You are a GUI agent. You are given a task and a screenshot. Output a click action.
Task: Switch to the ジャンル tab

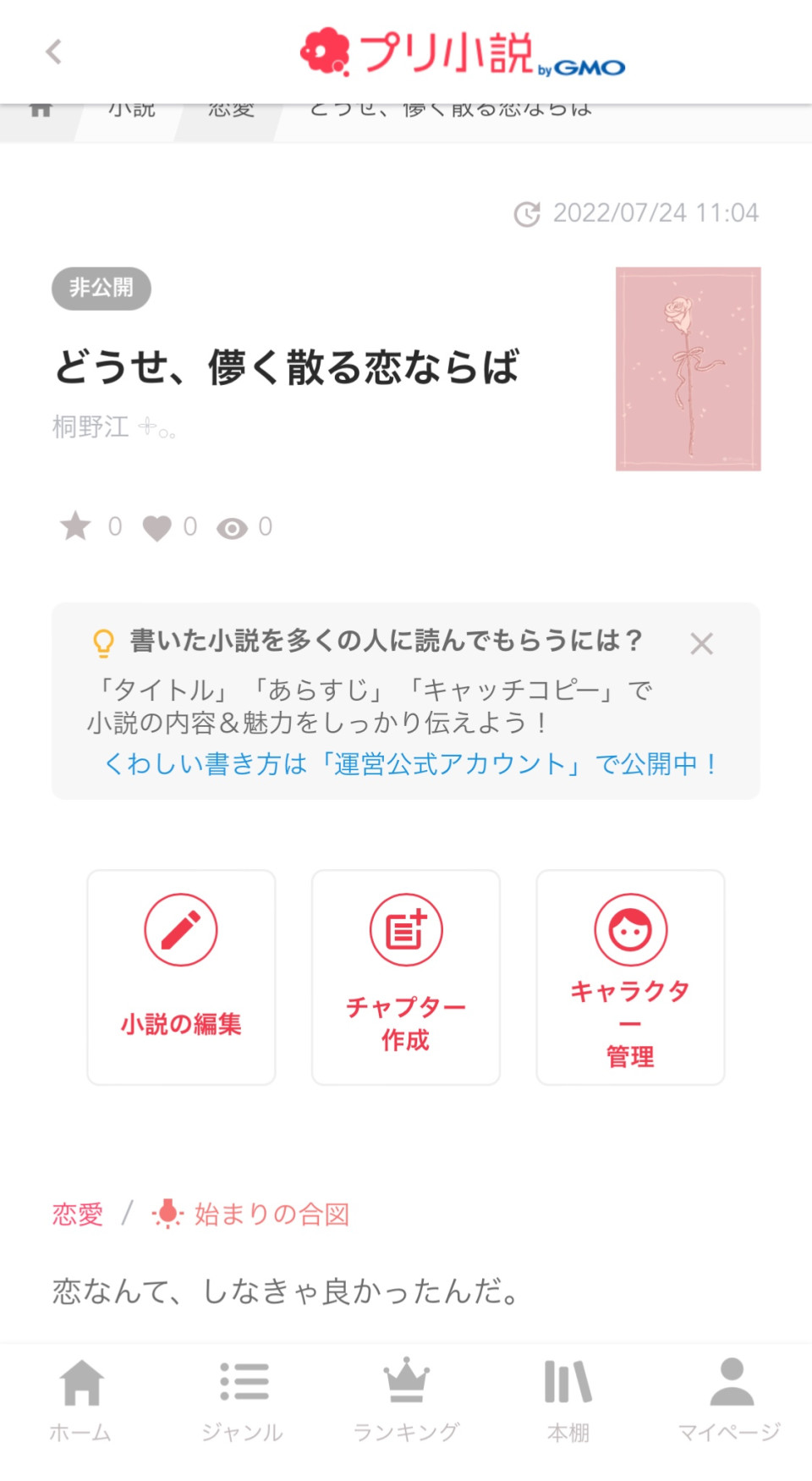coord(244,1401)
